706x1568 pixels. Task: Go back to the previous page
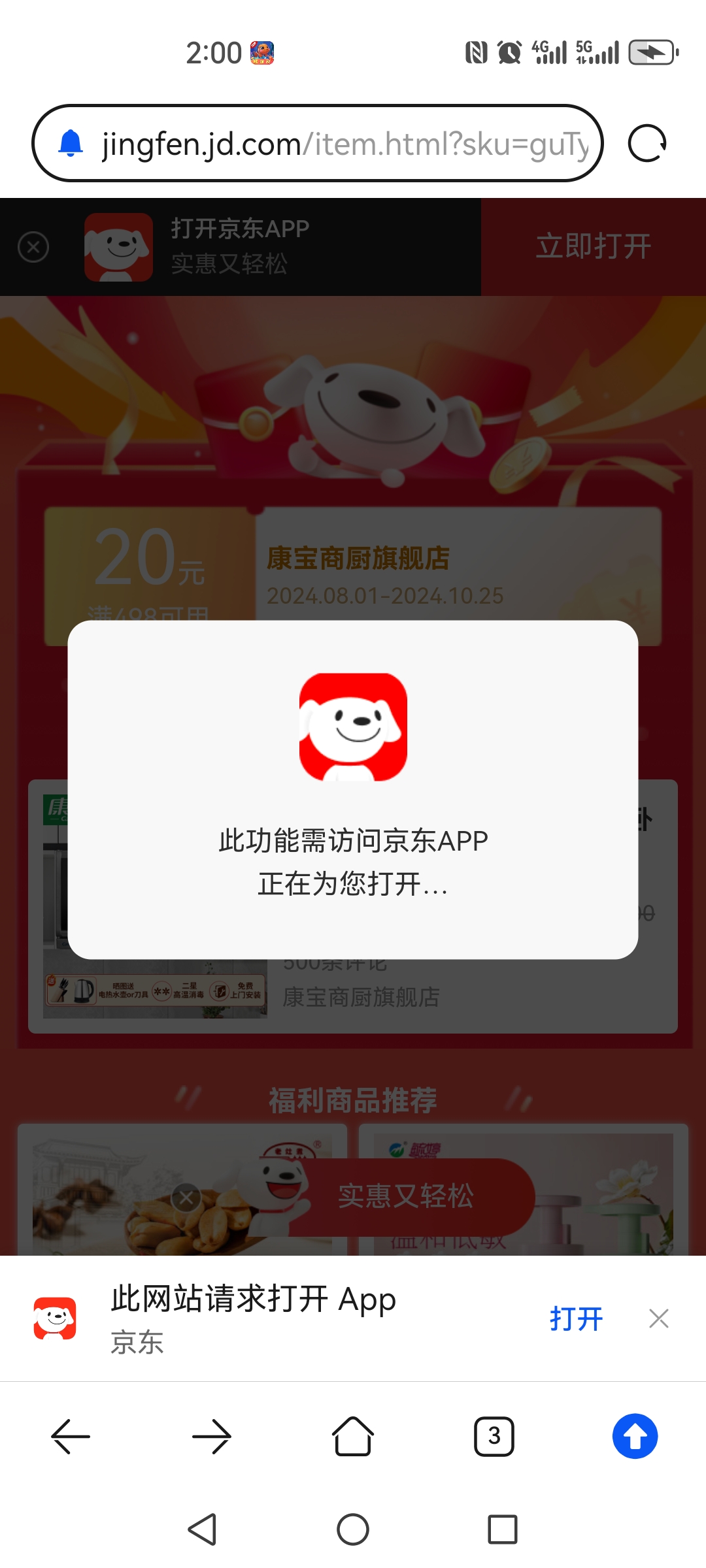[x=71, y=1437]
